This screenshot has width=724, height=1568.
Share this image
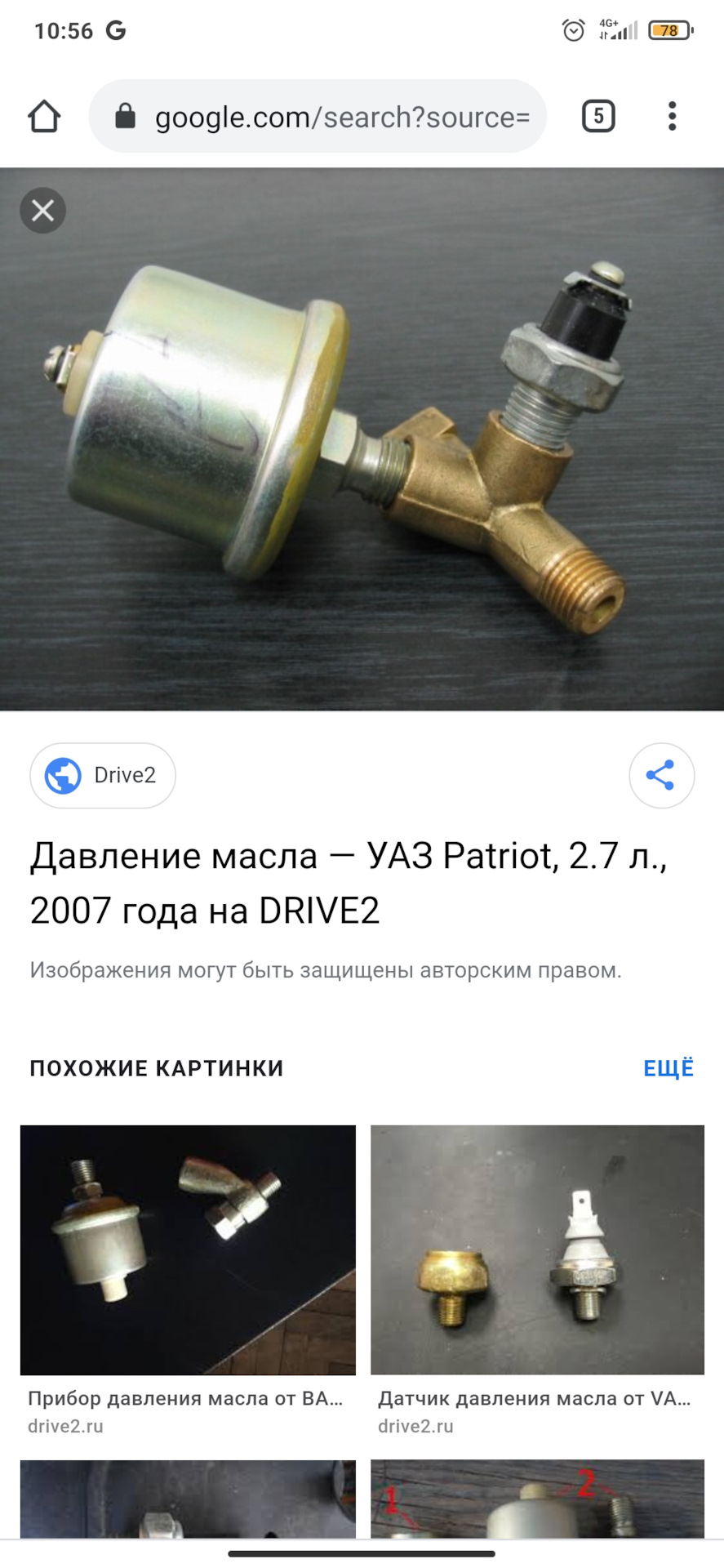pos(660,775)
